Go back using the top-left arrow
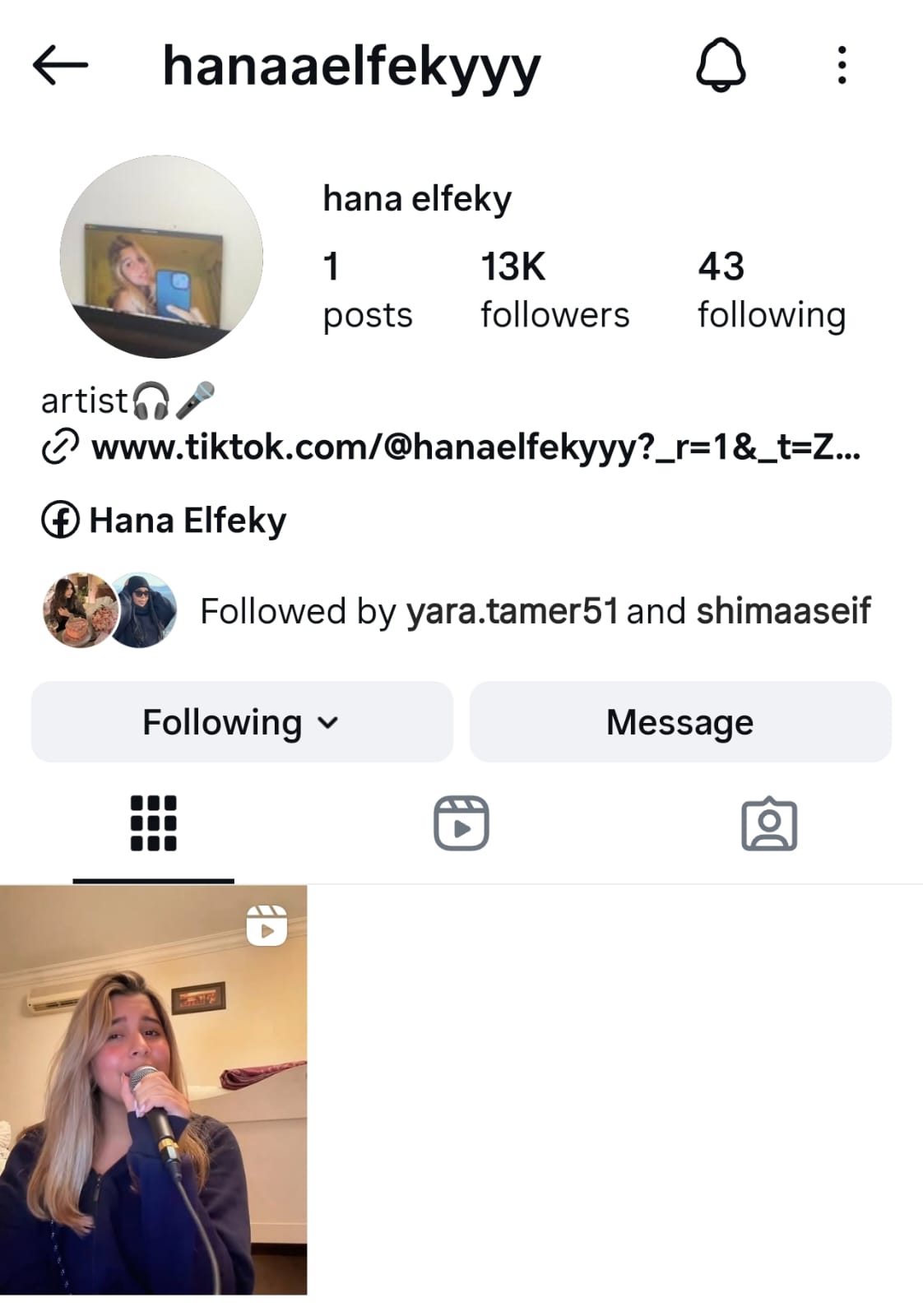Screen dimensions: 923x1316 coord(60,65)
